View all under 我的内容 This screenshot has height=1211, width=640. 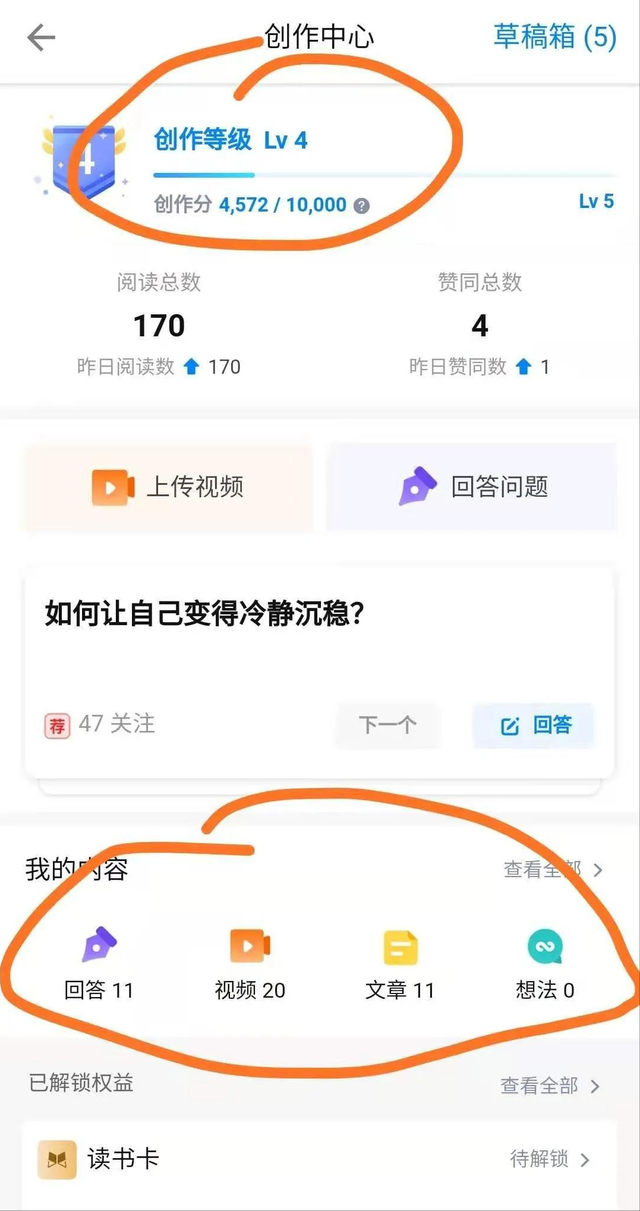click(553, 870)
